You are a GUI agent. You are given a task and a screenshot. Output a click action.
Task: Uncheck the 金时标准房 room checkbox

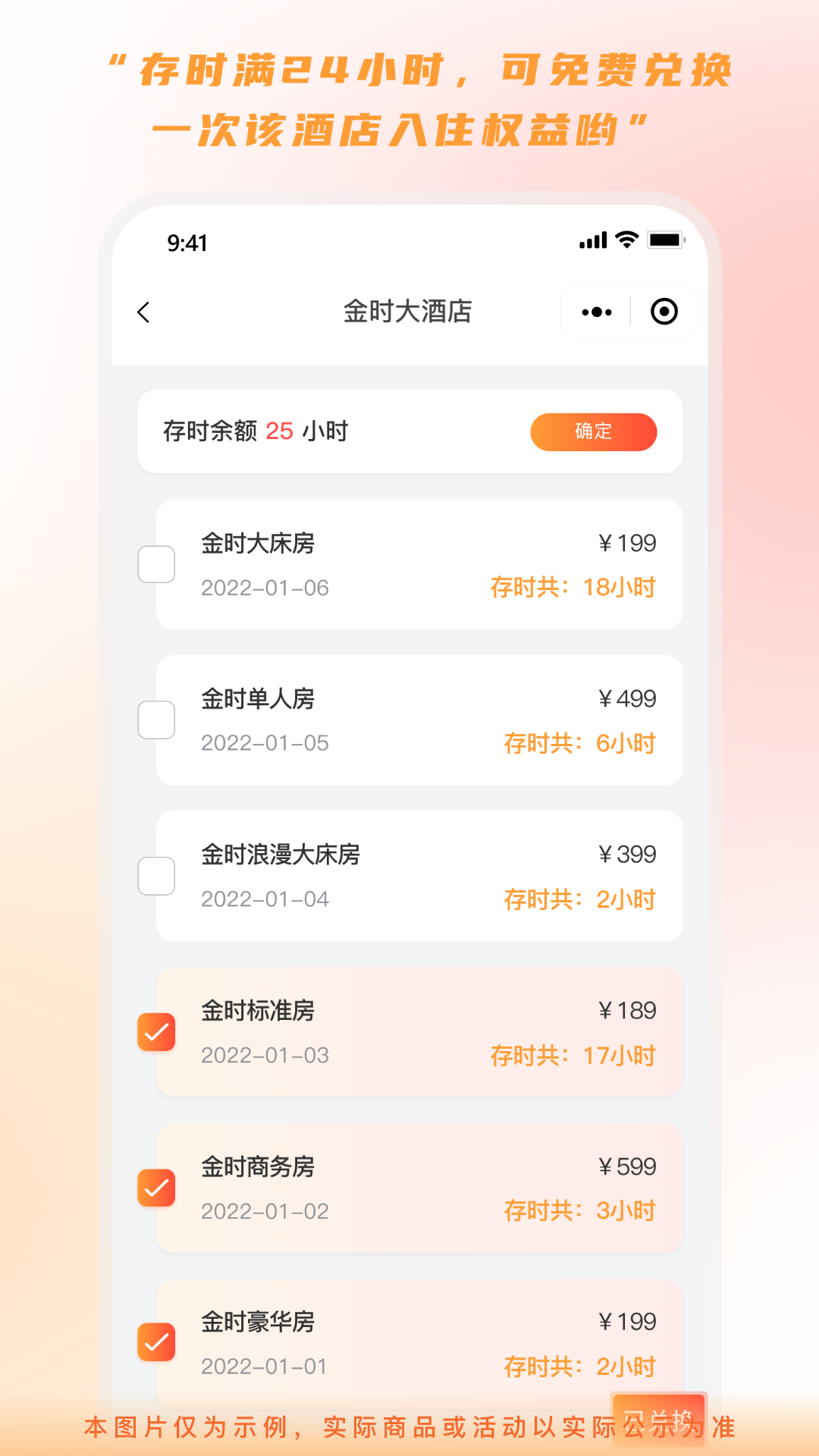pyautogui.click(x=157, y=1032)
